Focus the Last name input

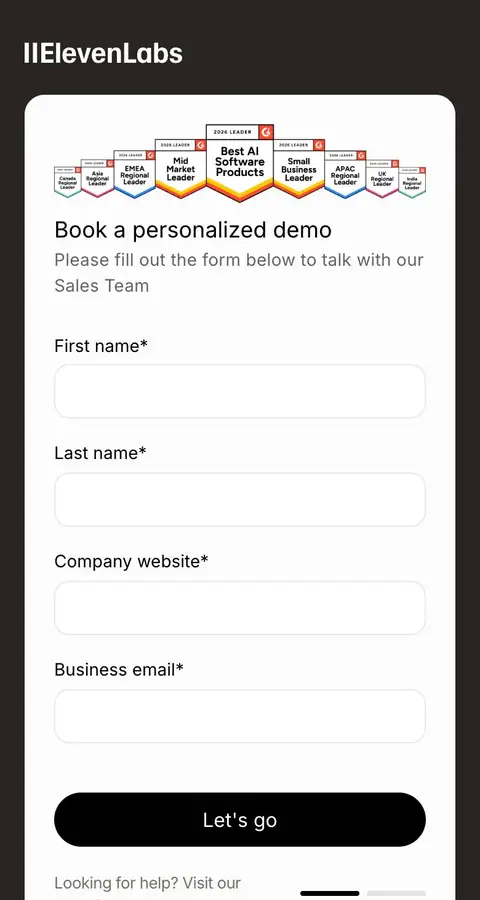(x=240, y=499)
